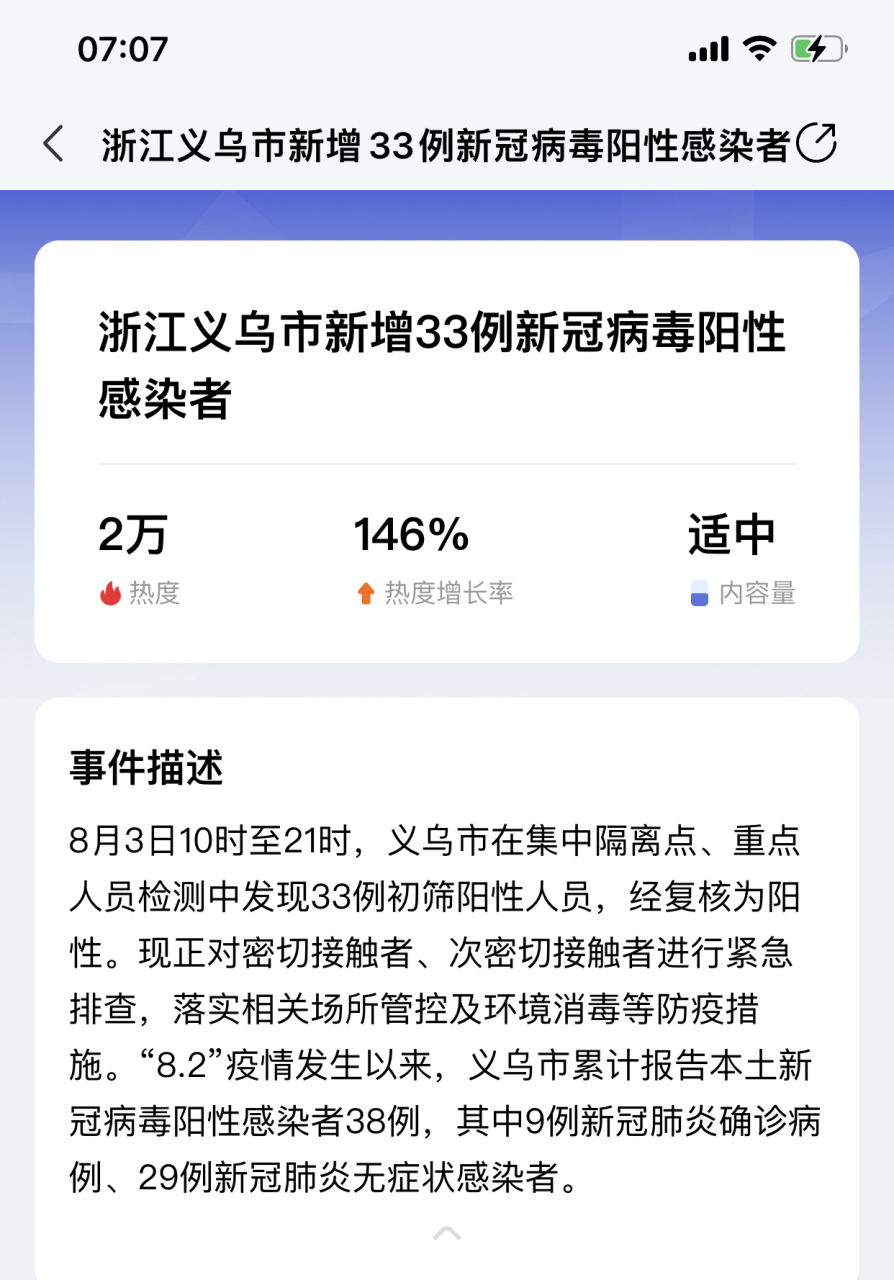Collapse the 事件描述 section via the up chevron
Viewport: 894px width, 1280px height.
(447, 1233)
